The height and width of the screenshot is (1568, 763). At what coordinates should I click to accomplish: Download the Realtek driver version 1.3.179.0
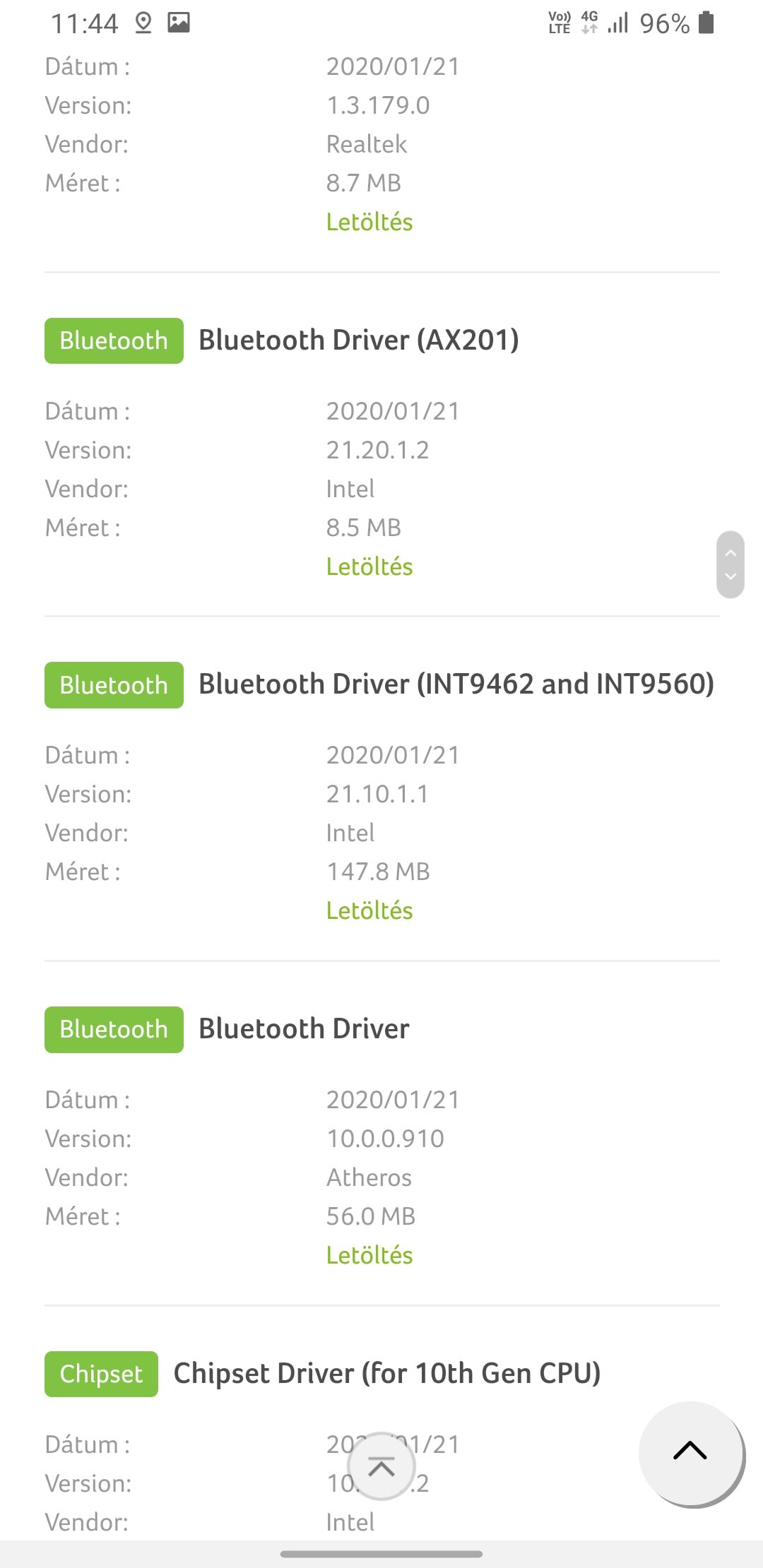pyautogui.click(x=369, y=222)
